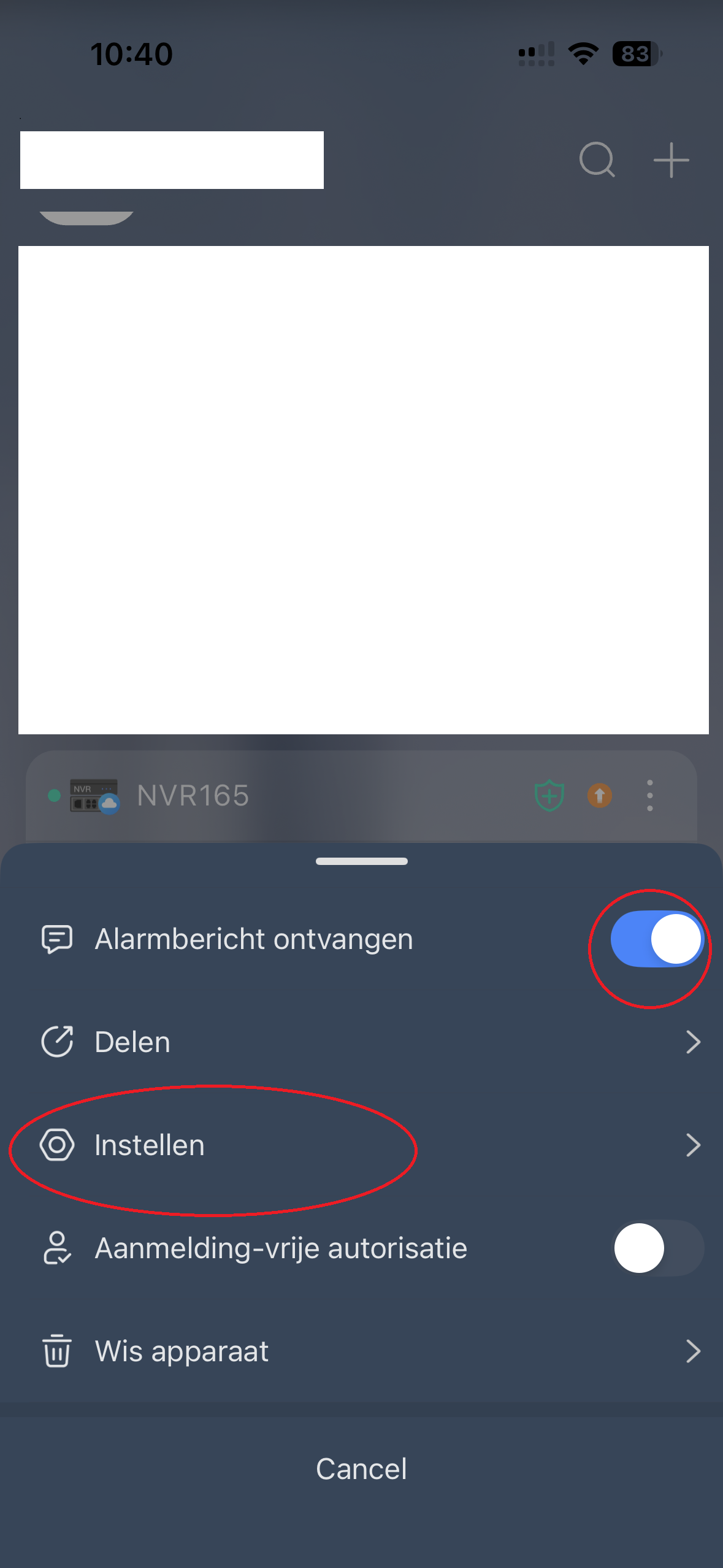Select Wis apparaat to delete device
Viewport: 723px width, 1568px height.
pyautogui.click(x=362, y=1351)
